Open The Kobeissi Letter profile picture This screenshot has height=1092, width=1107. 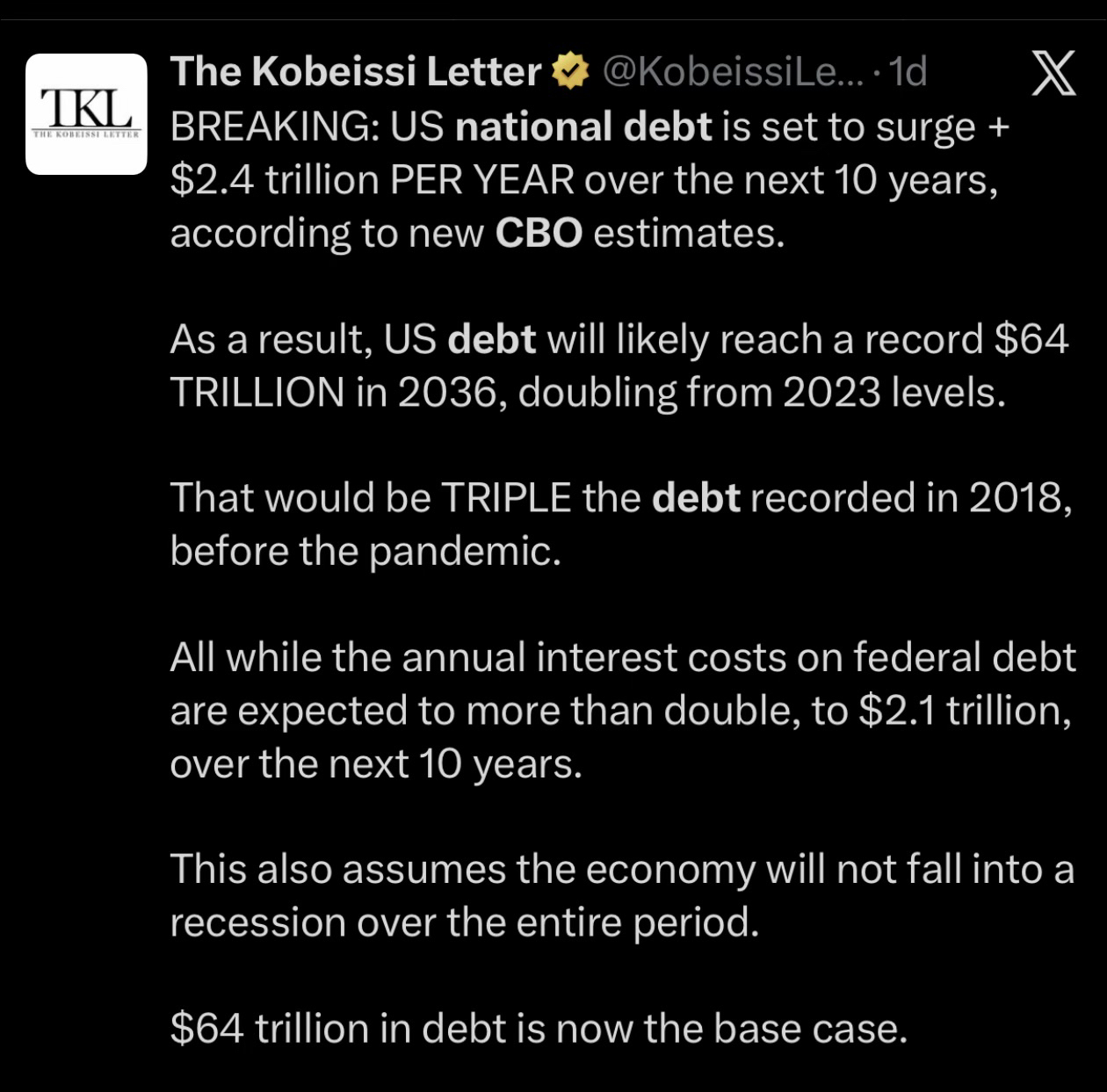coord(86,114)
